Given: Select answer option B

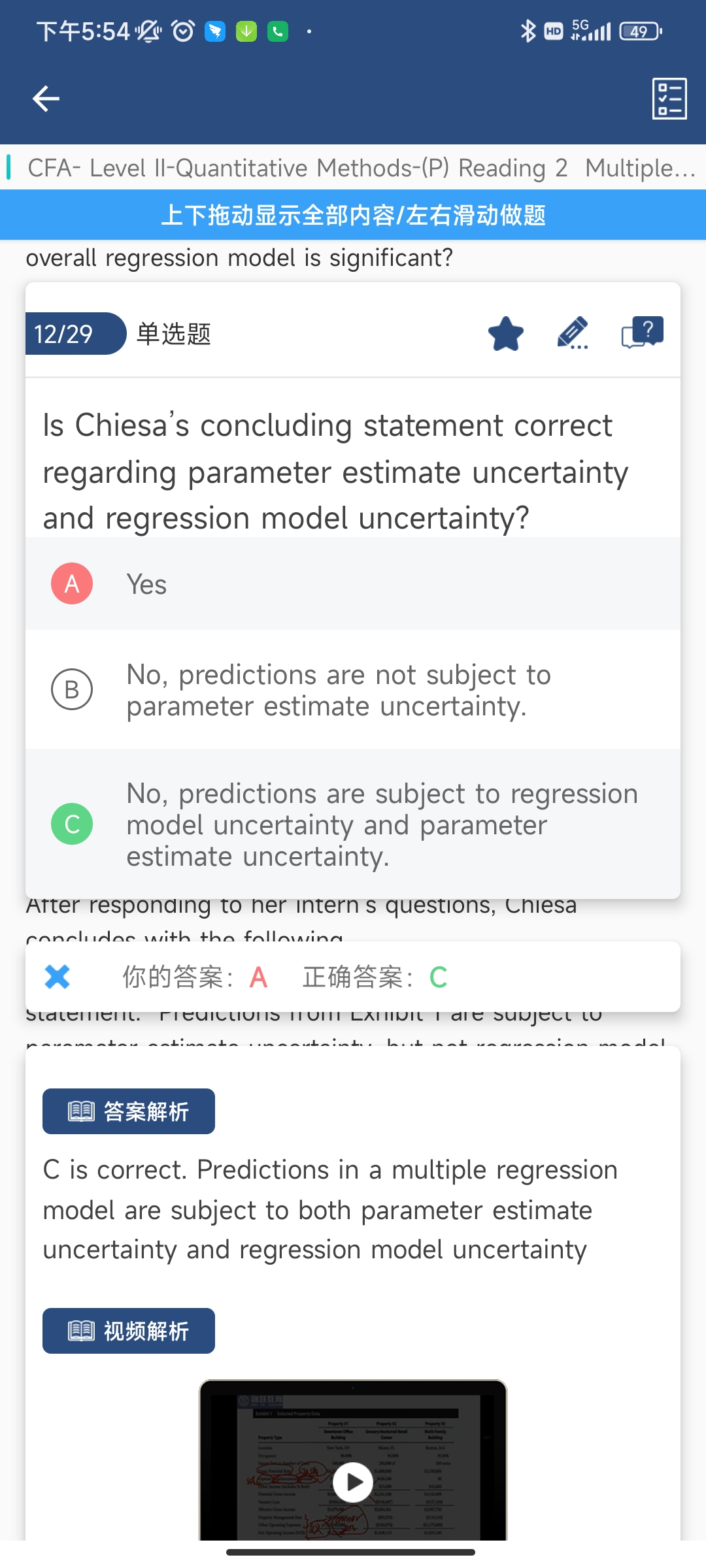Looking at the screenshot, I should coord(353,690).
